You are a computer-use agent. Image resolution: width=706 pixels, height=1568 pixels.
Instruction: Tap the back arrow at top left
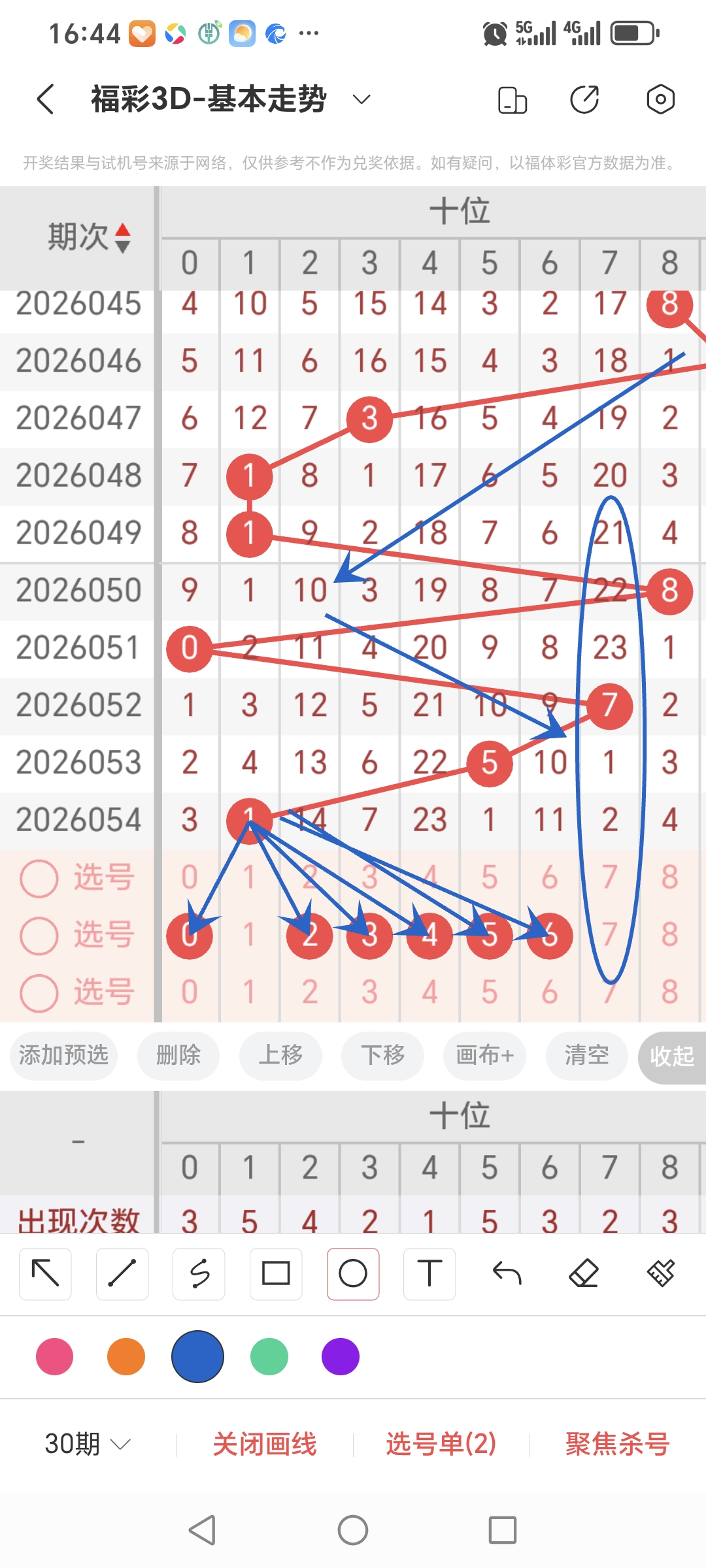pyautogui.click(x=44, y=98)
